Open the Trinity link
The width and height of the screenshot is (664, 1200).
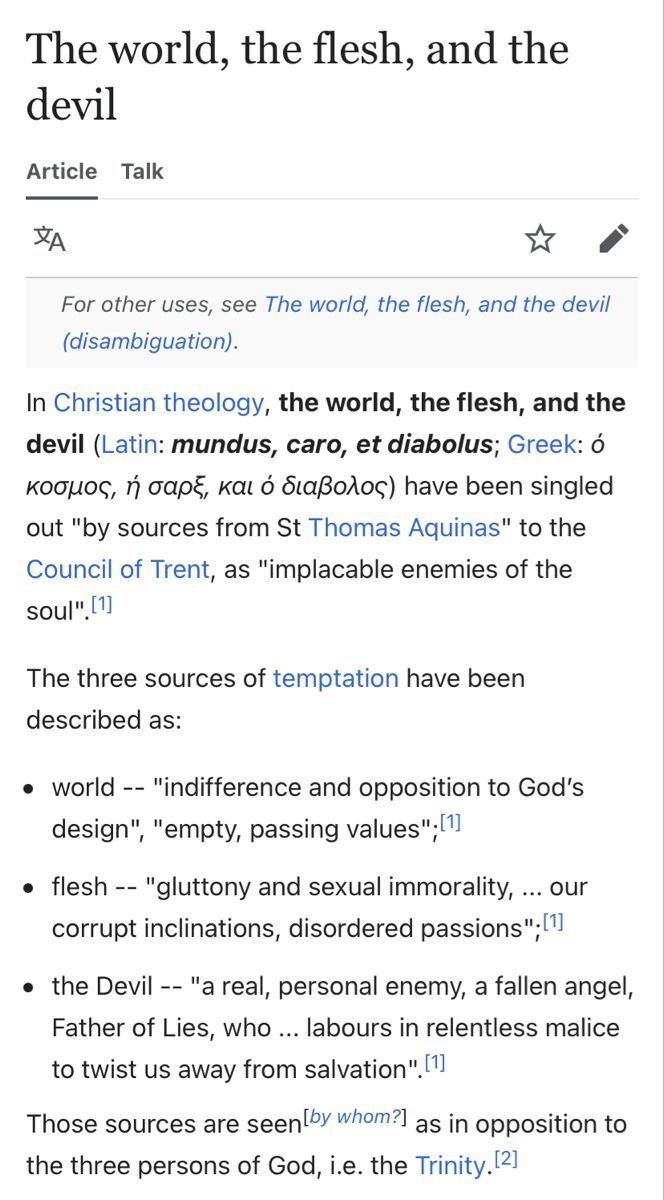click(x=452, y=1165)
